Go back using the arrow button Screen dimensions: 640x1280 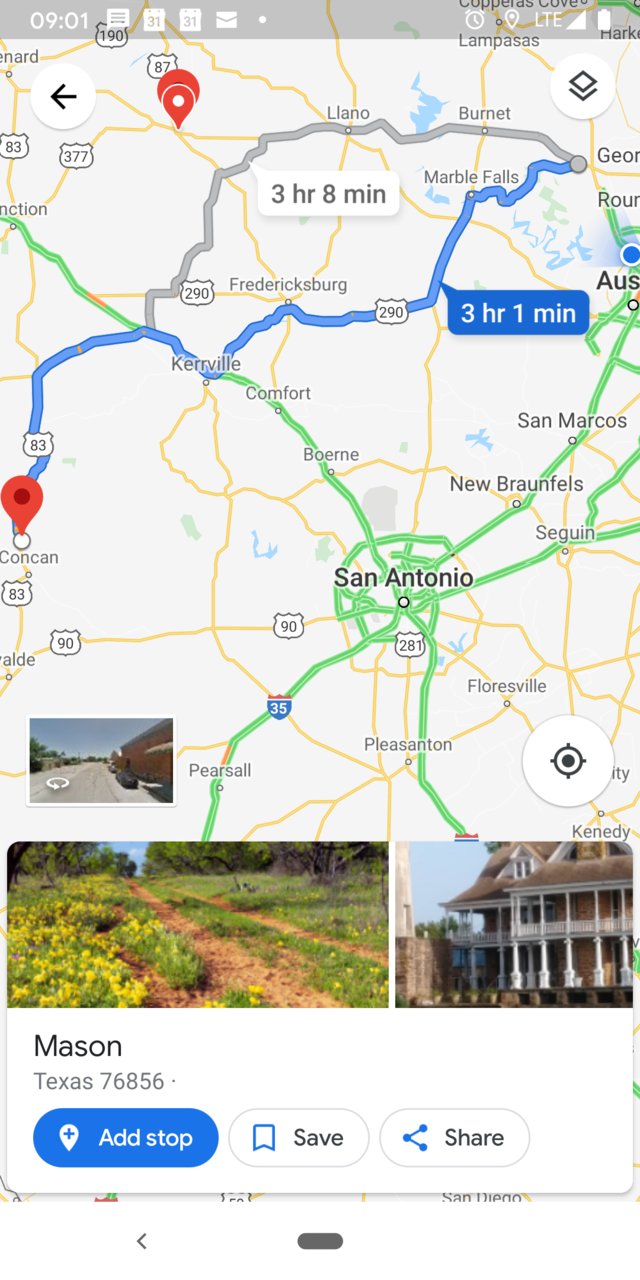pos(63,96)
